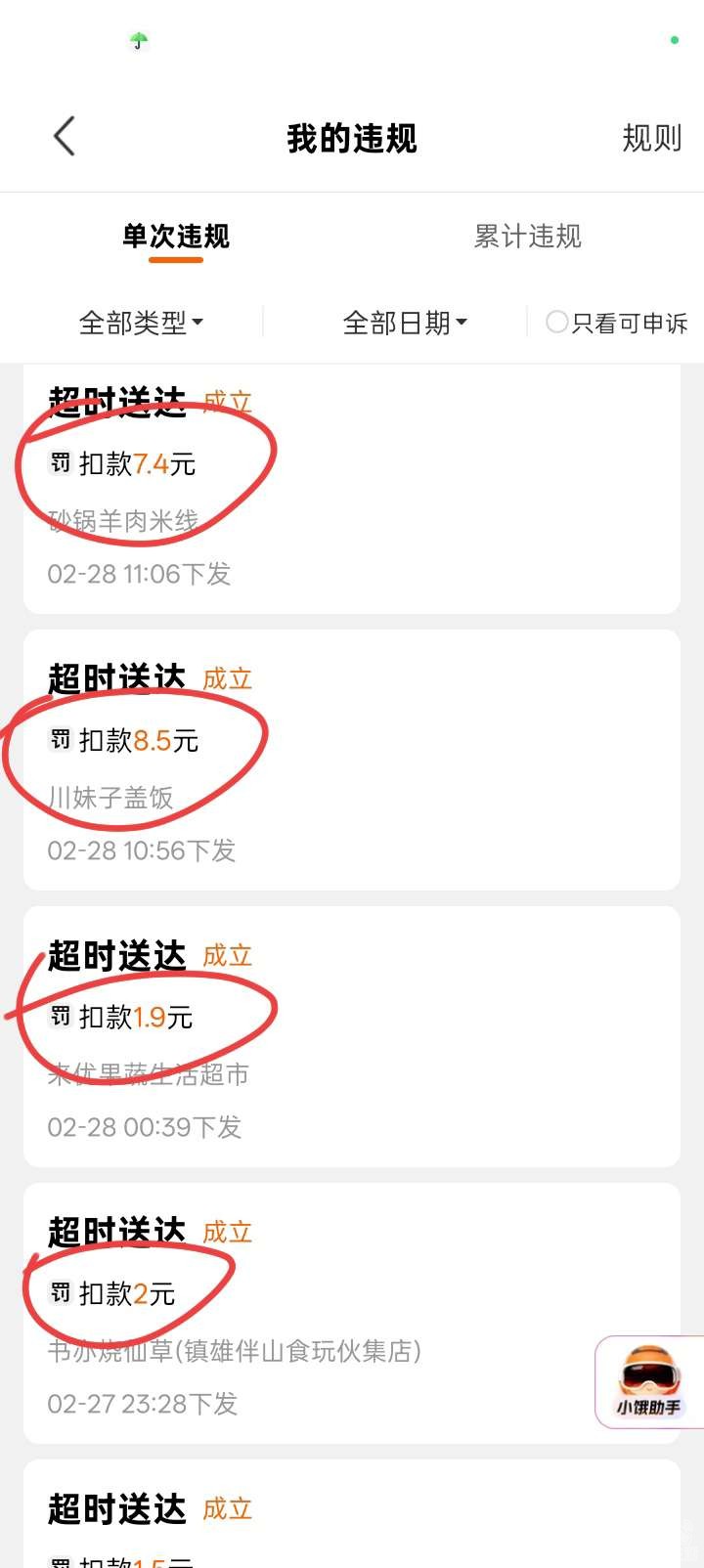Expand the 全部类型 filter dropdown
The height and width of the screenshot is (1568, 704).
[x=141, y=323]
